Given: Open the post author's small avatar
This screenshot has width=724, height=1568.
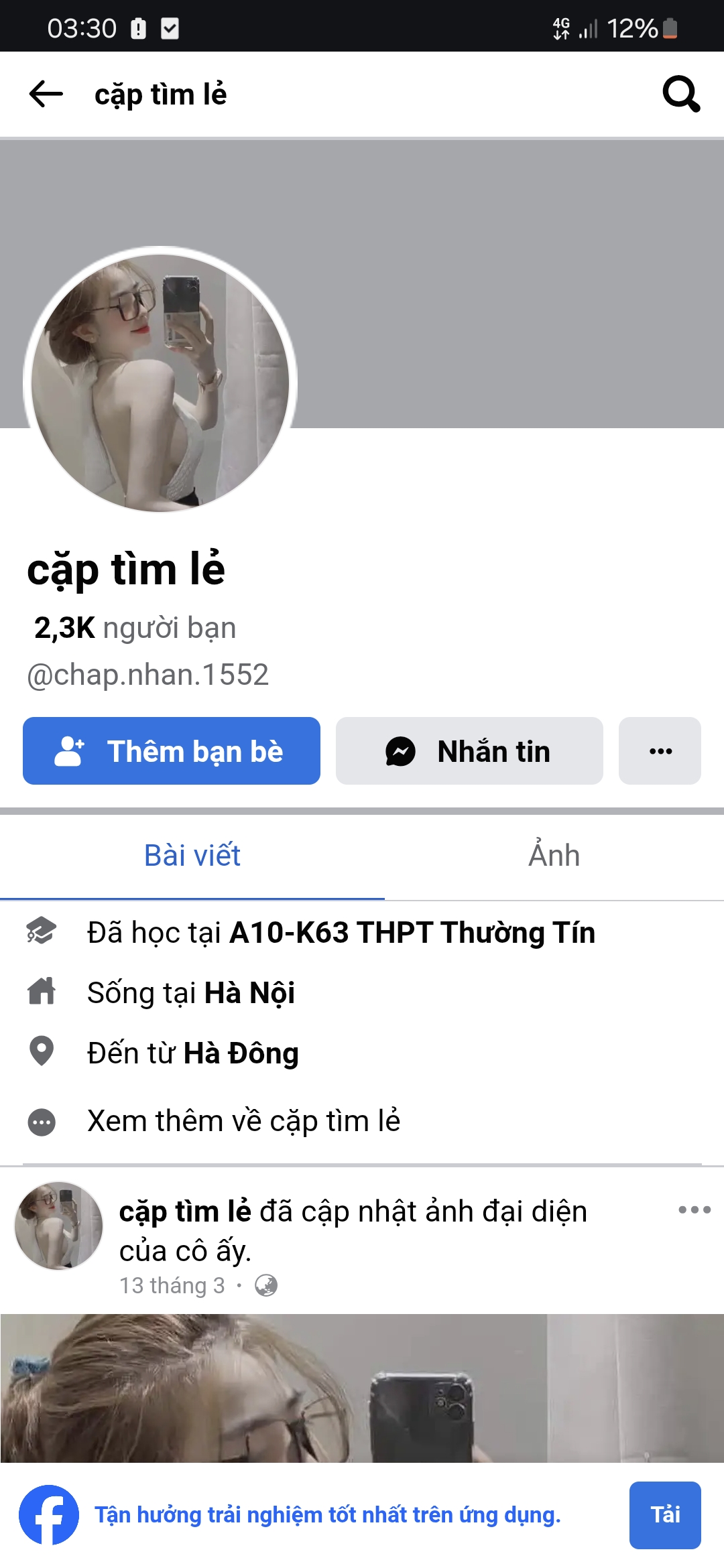Looking at the screenshot, I should pyautogui.click(x=59, y=1226).
